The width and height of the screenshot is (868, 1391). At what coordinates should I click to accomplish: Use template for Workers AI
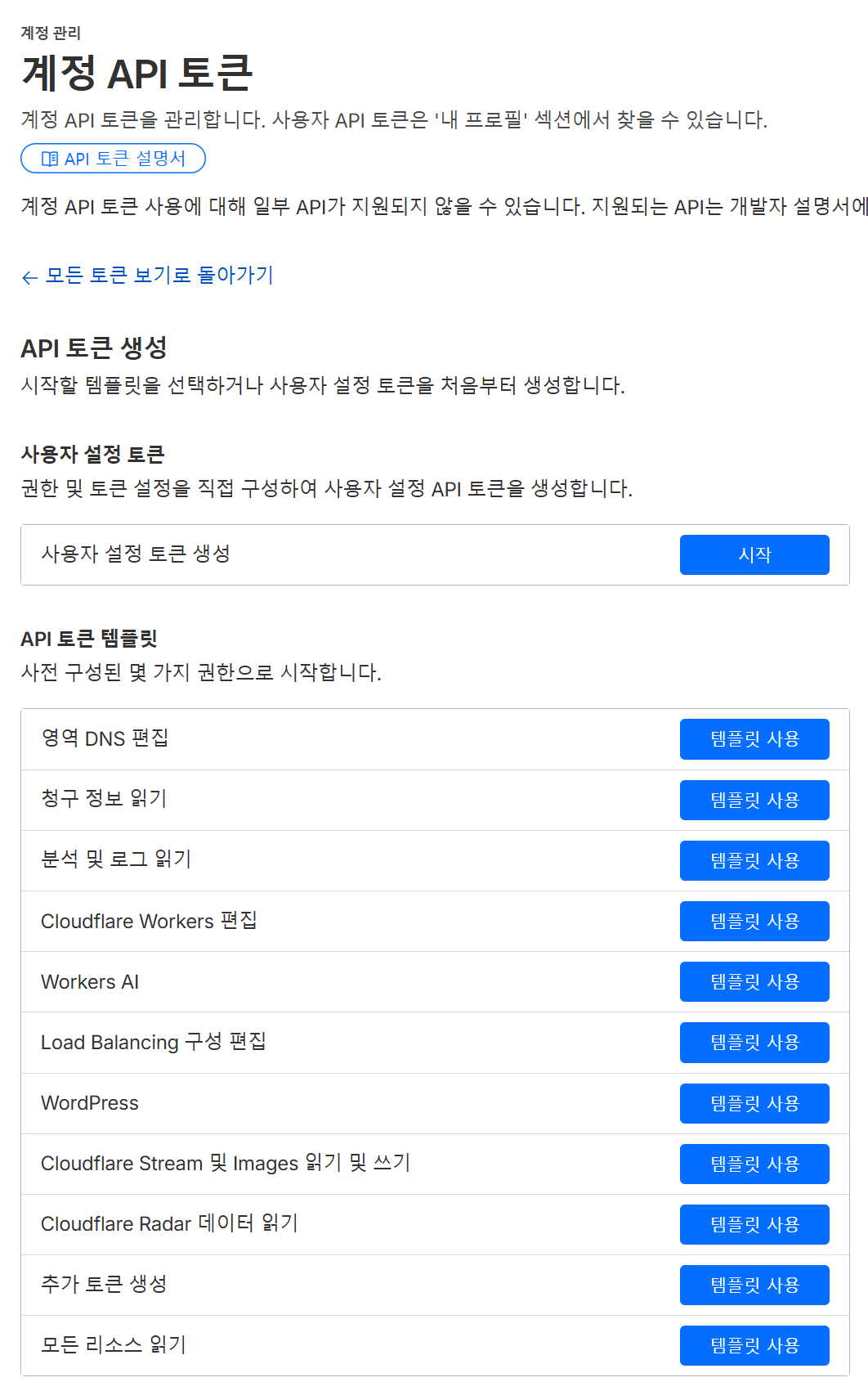(754, 981)
